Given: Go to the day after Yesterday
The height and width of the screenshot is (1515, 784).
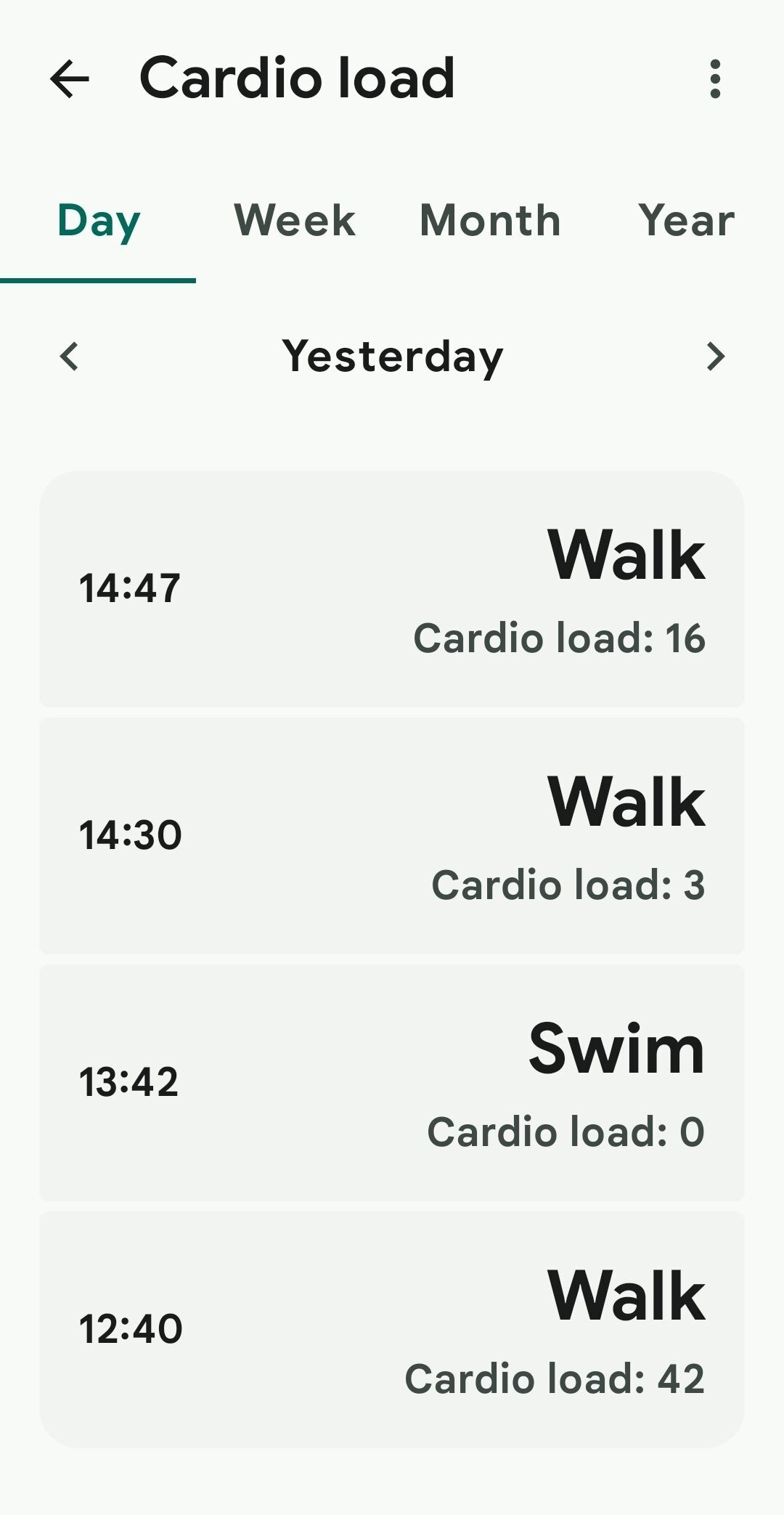Looking at the screenshot, I should [x=715, y=357].
